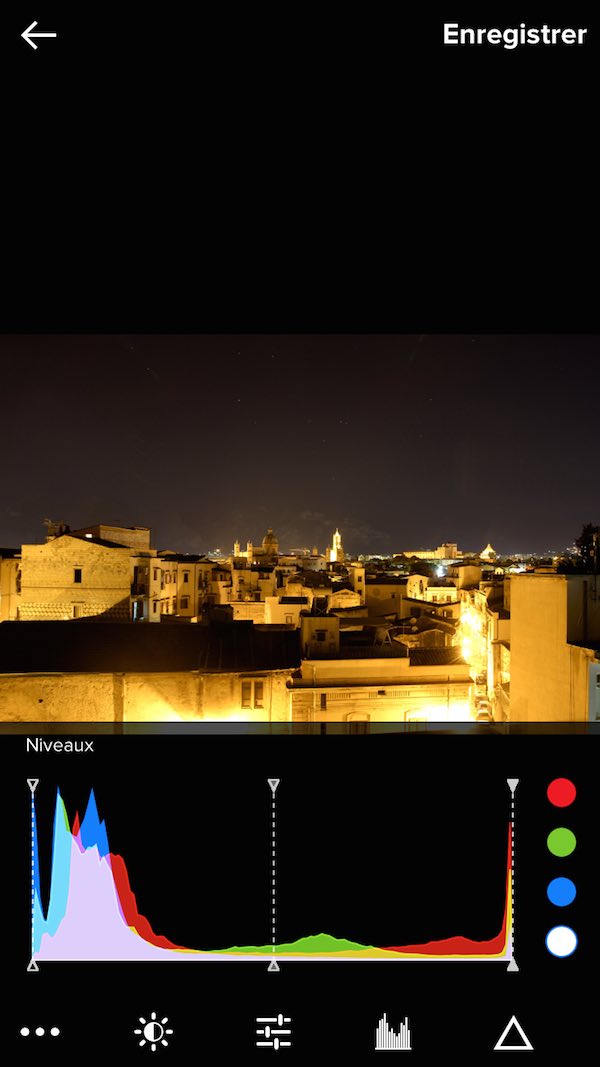Choose the blue channel dot
The width and height of the screenshot is (600, 1067).
tap(561, 891)
